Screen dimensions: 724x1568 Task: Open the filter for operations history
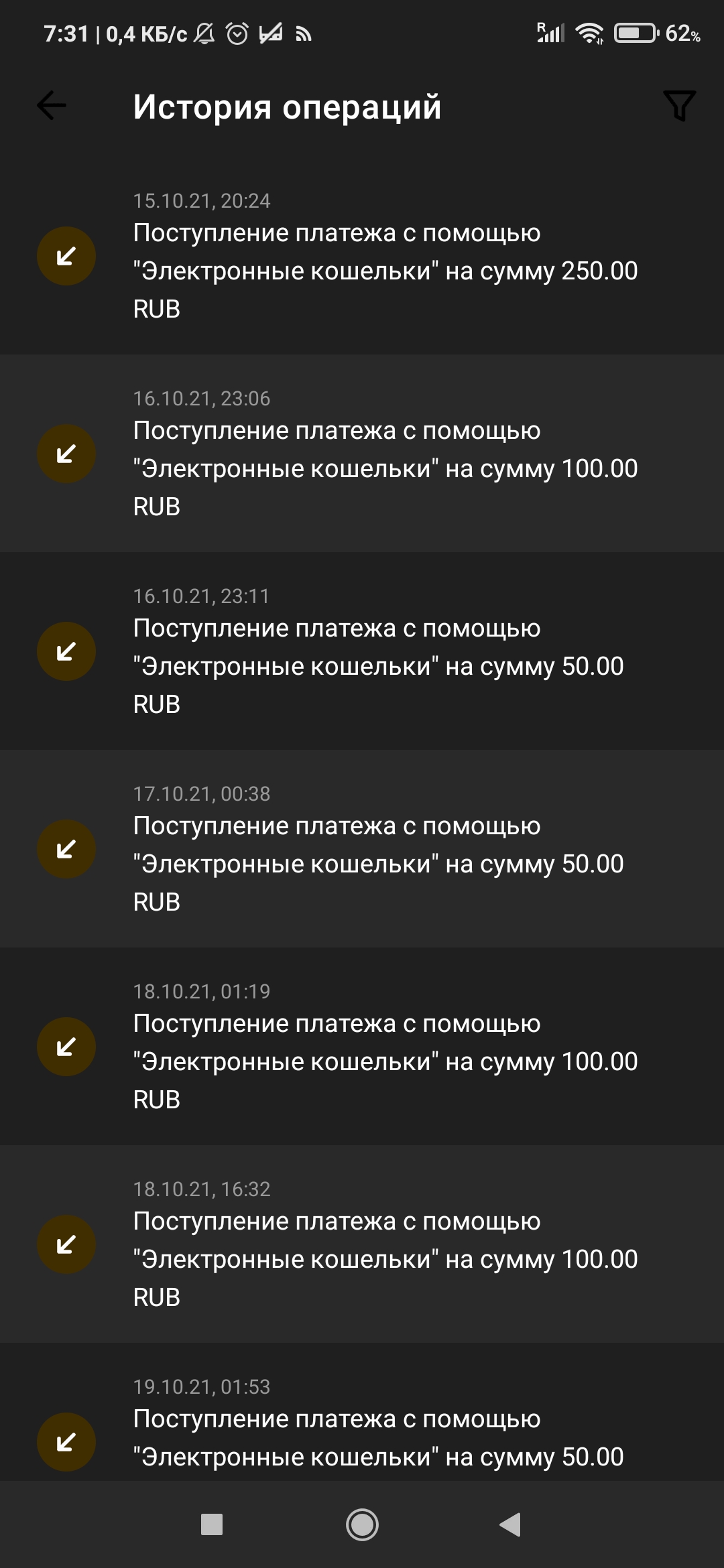[680, 106]
